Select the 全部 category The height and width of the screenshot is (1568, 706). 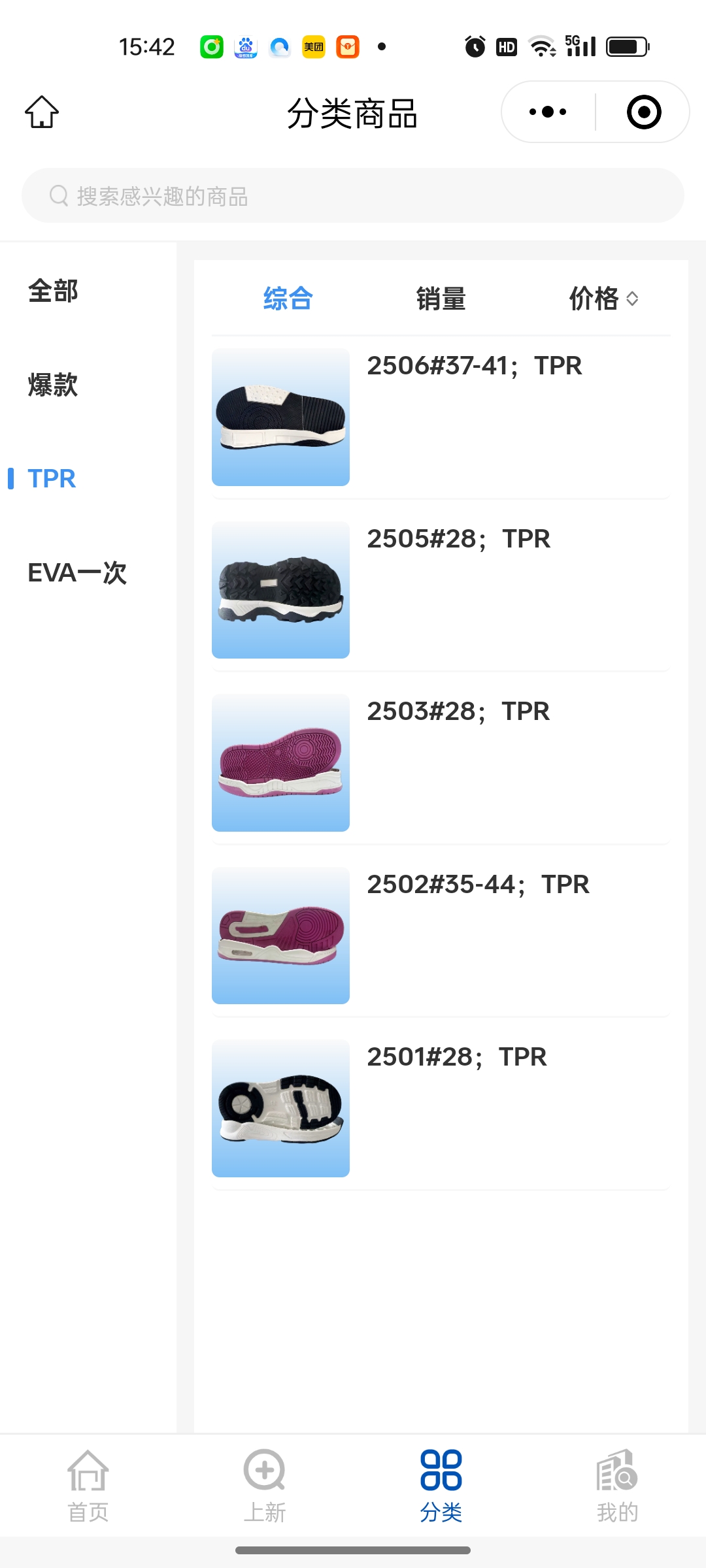53,291
